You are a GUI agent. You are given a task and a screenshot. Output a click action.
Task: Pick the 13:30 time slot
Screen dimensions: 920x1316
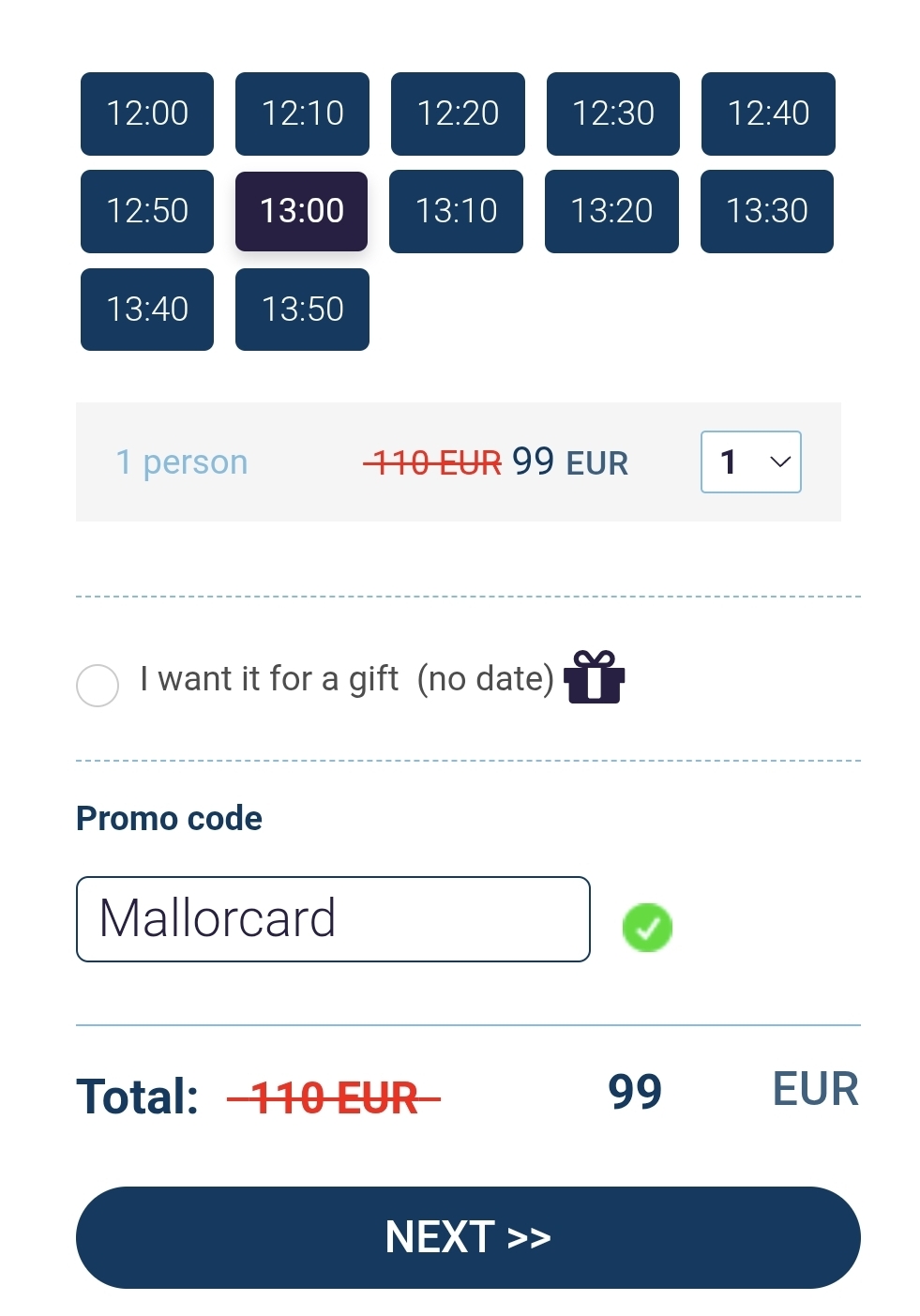(x=766, y=211)
